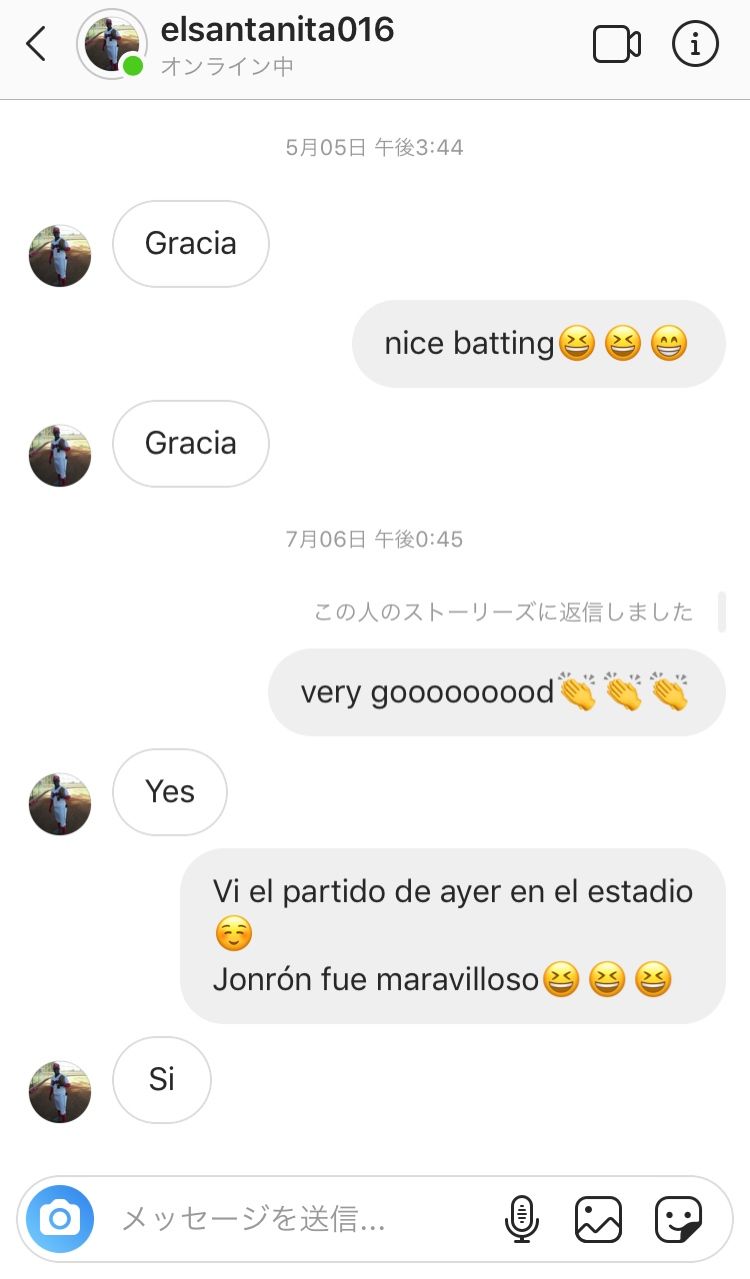Start a video call with elsantanita016
Viewport: 750px width, 1279px height.
point(616,45)
